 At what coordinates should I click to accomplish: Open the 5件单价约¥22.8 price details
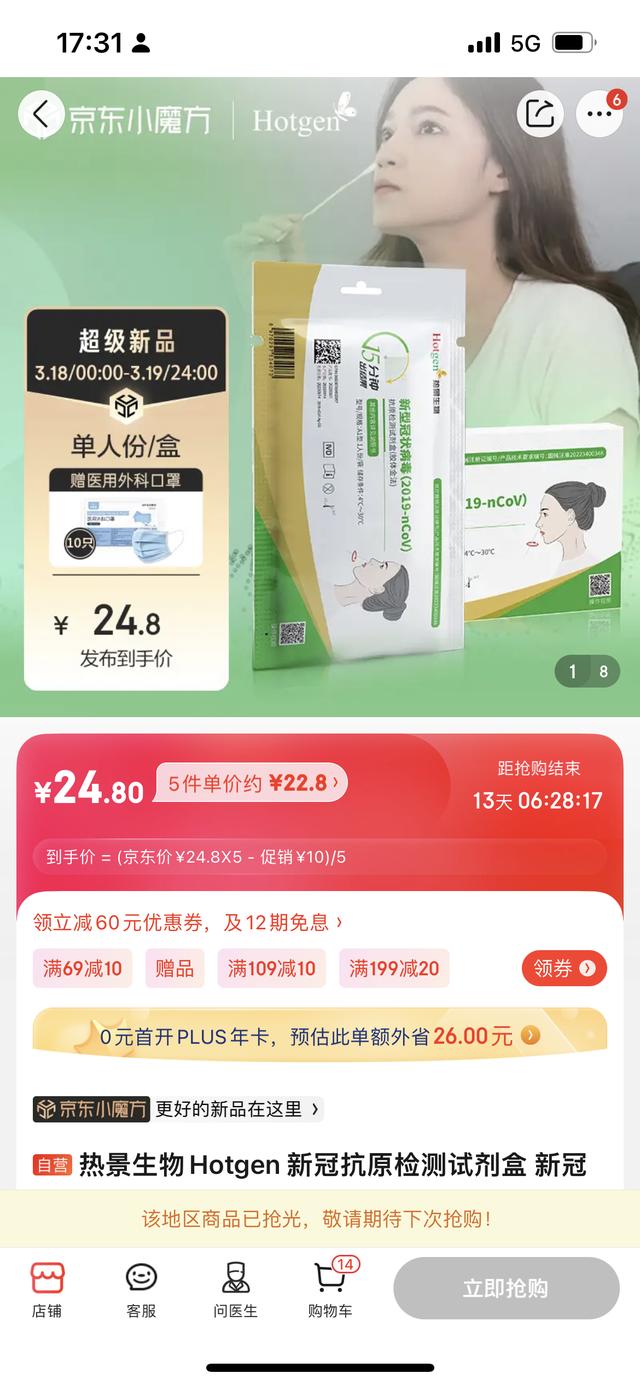pyautogui.click(x=251, y=783)
